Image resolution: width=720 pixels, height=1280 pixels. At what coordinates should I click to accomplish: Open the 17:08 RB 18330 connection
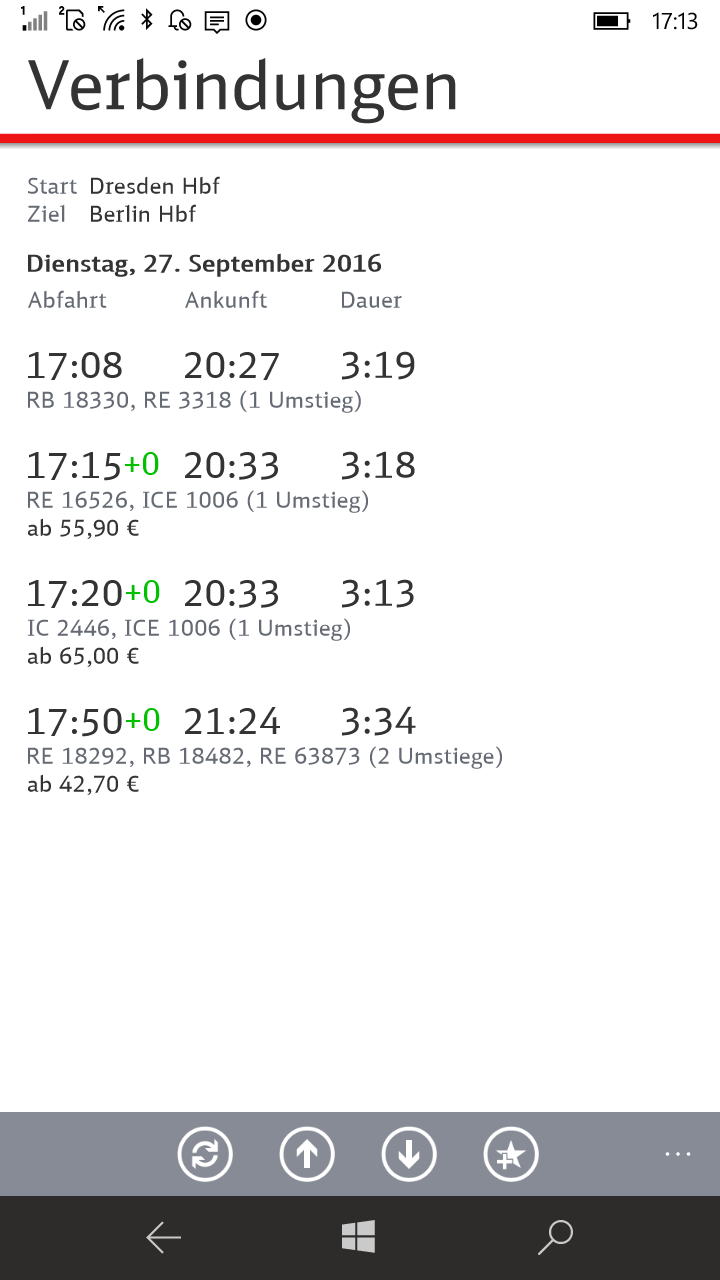360,380
